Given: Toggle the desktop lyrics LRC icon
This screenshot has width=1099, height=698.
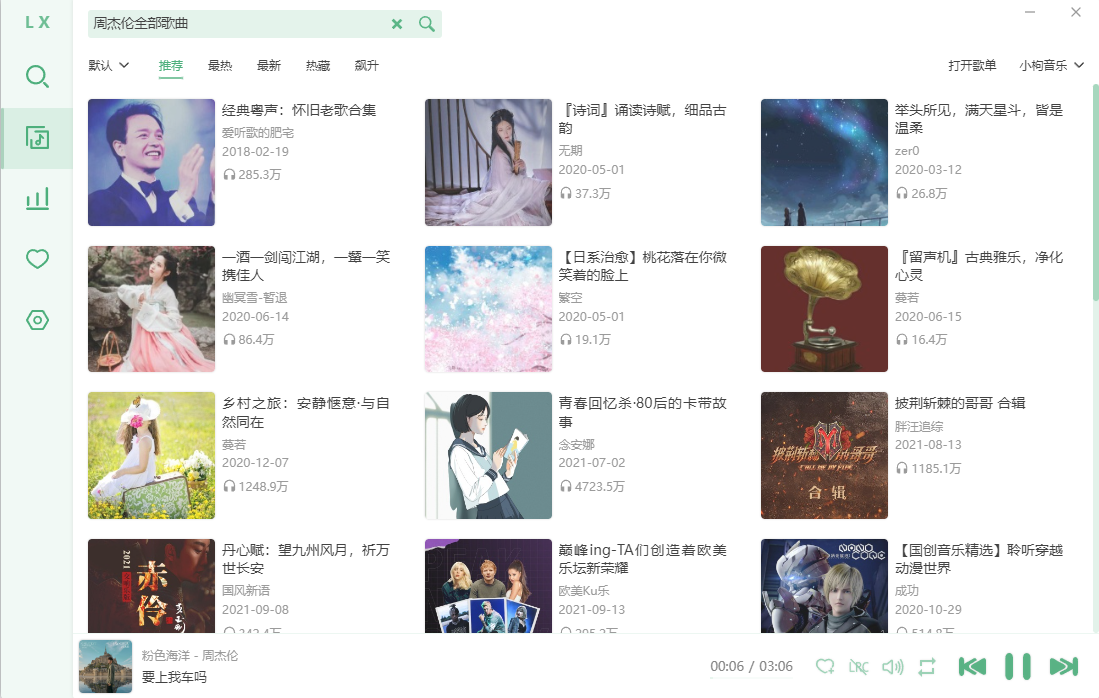Looking at the screenshot, I should tap(858, 666).
